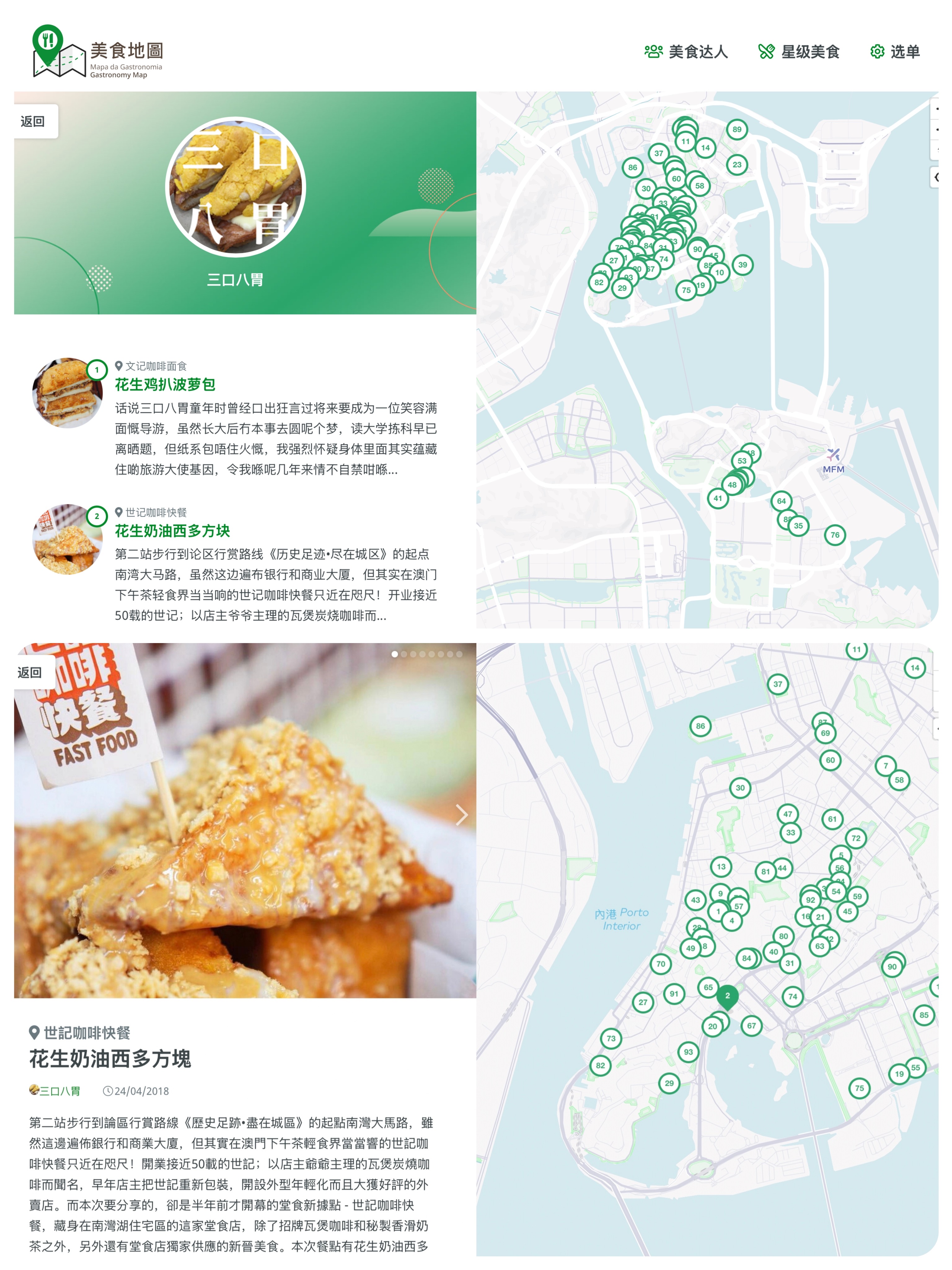Open the 花生奶油西多方块 list entry

coord(172,531)
